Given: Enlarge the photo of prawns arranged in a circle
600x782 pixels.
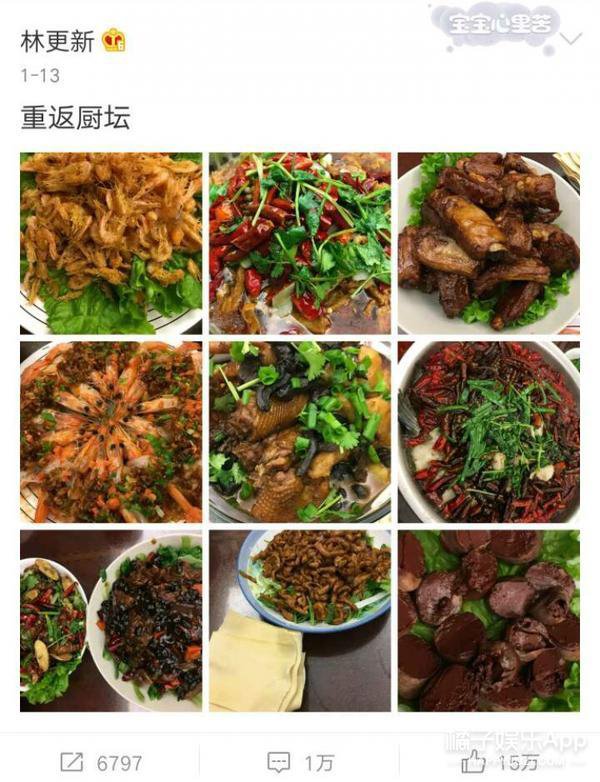Looking at the screenshot, I should (110, 432).
